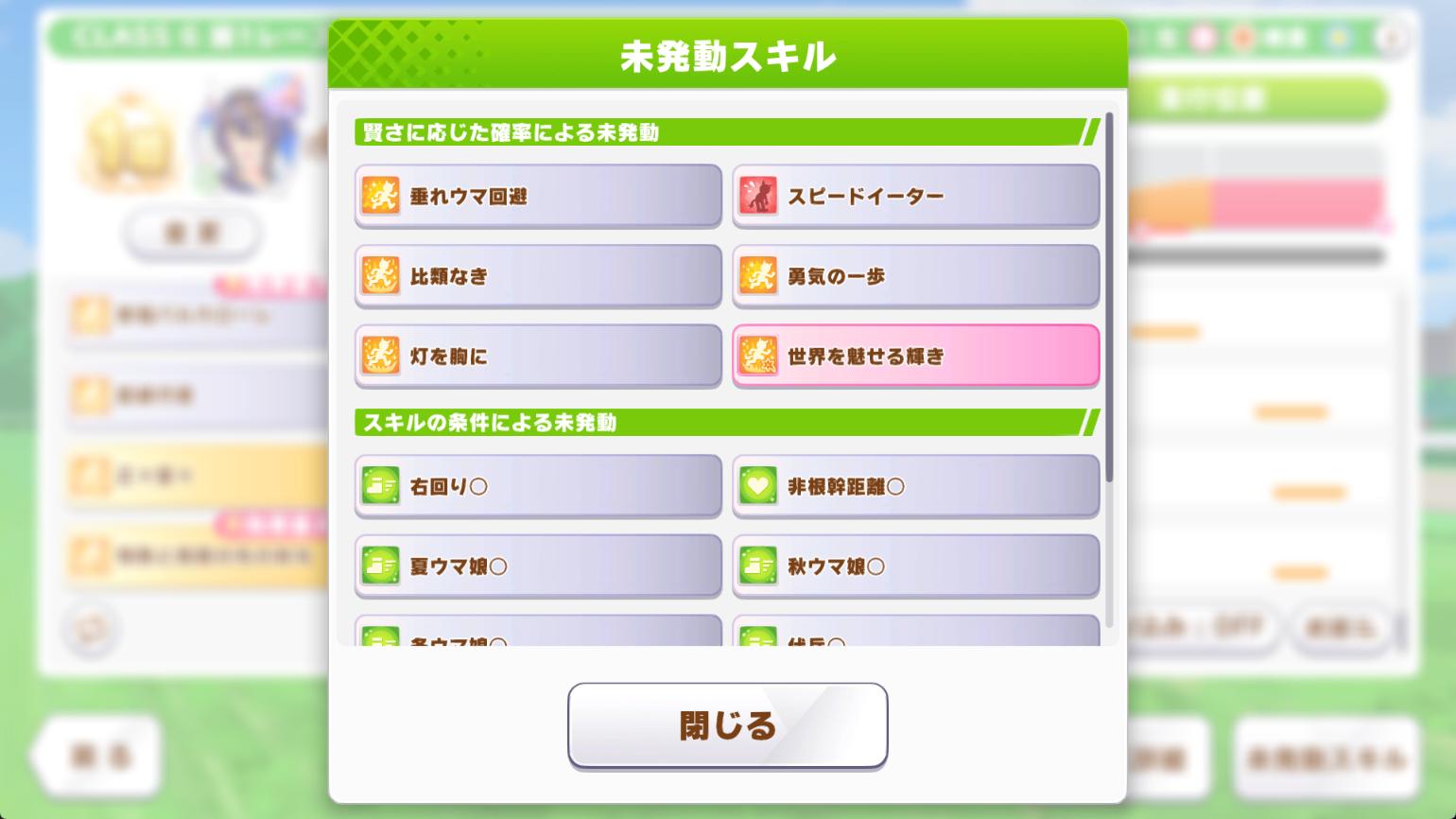Open the 灯を胸に skill info
This screenshot has width=1456, height=819.
537,356
